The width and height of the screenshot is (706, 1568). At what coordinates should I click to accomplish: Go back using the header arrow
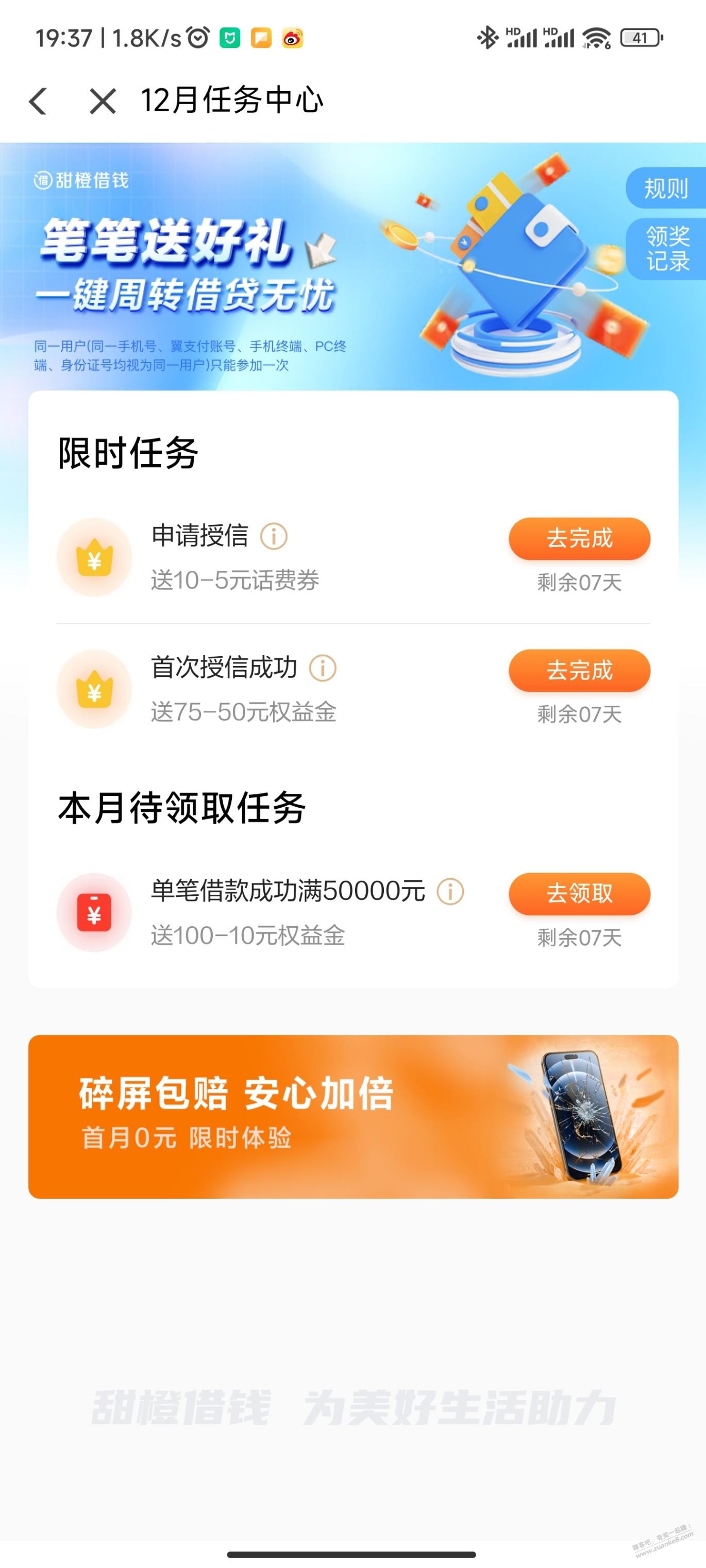(x=38, y=101)
